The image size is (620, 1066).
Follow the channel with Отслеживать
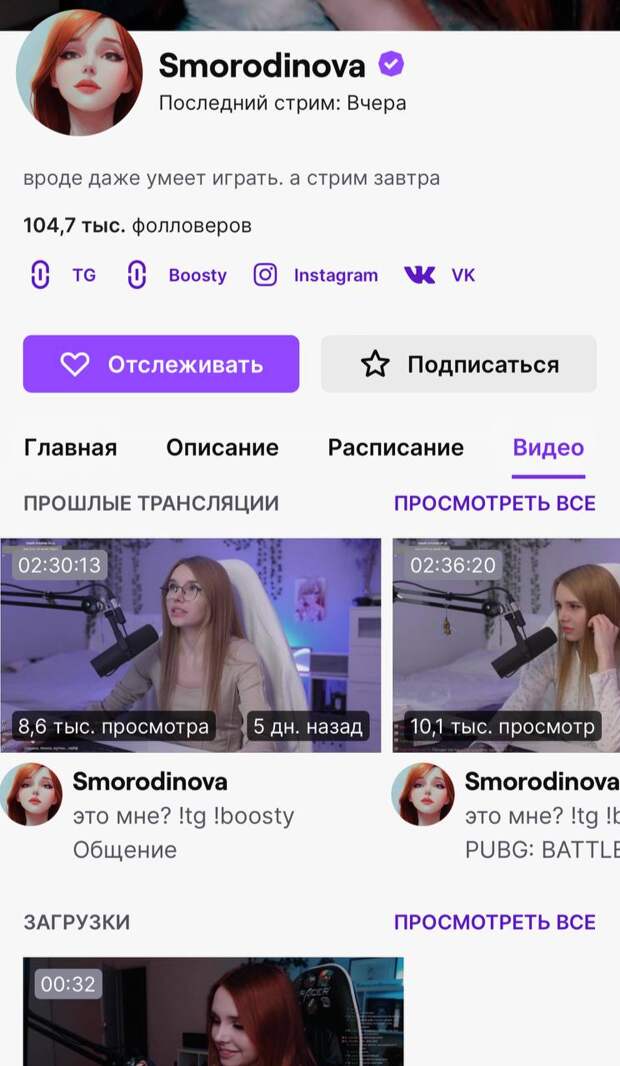161,364
